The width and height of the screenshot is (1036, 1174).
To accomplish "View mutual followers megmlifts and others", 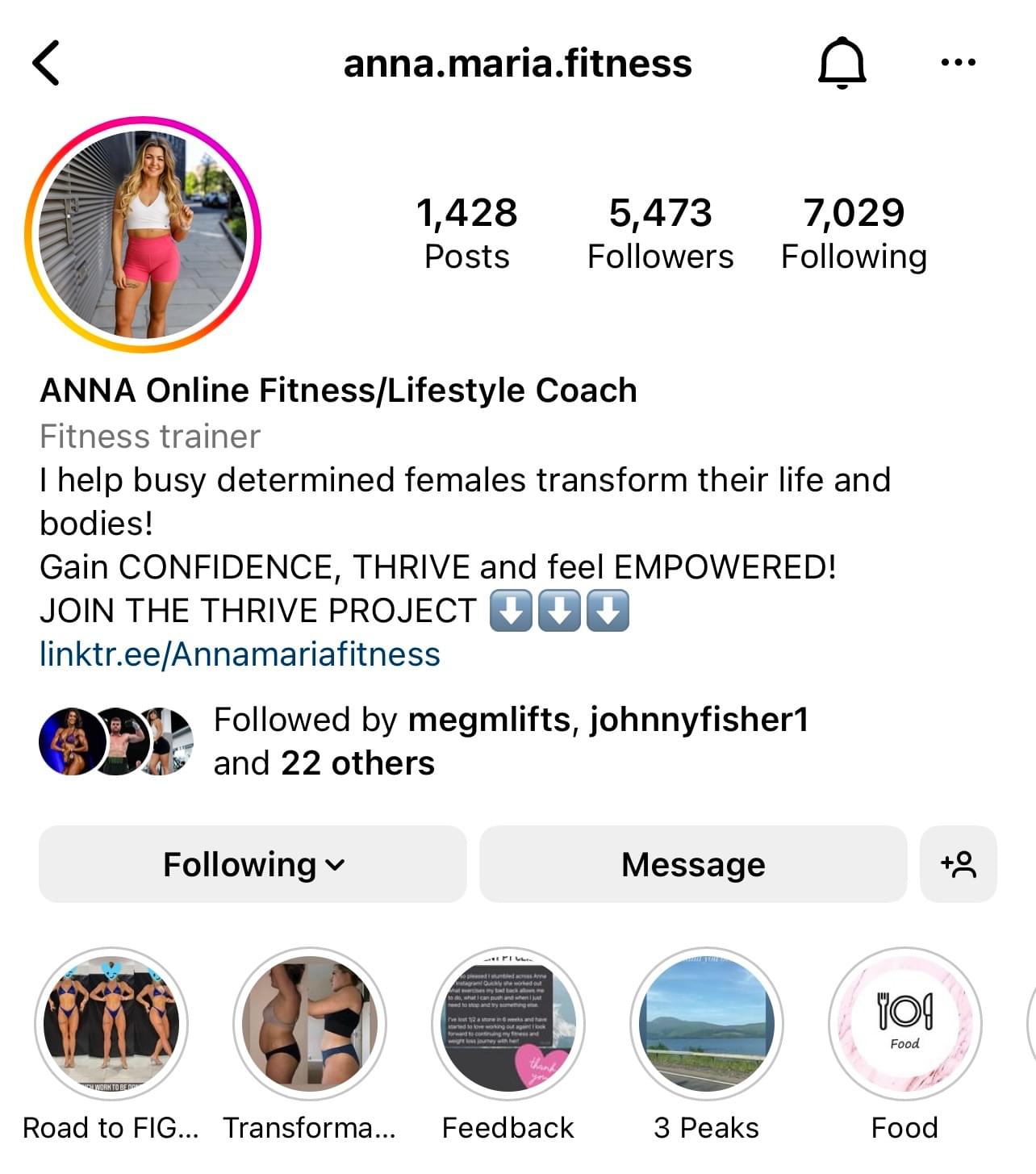I will click(510, 741).
